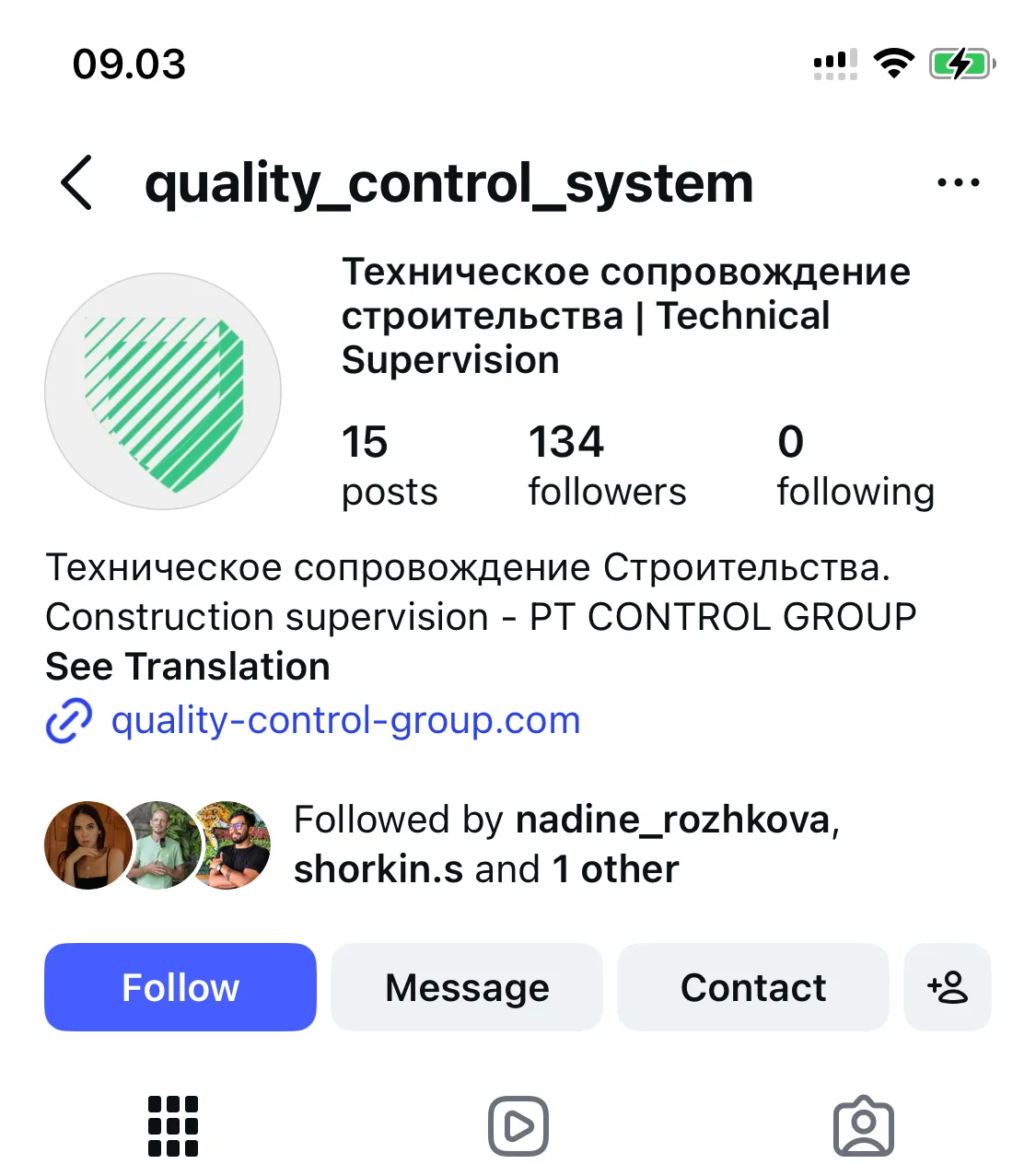Screen dimensions: 1036x1164
Task: Open the three-dot options menu
Action: pyautogui.click(x=958, y=182)
